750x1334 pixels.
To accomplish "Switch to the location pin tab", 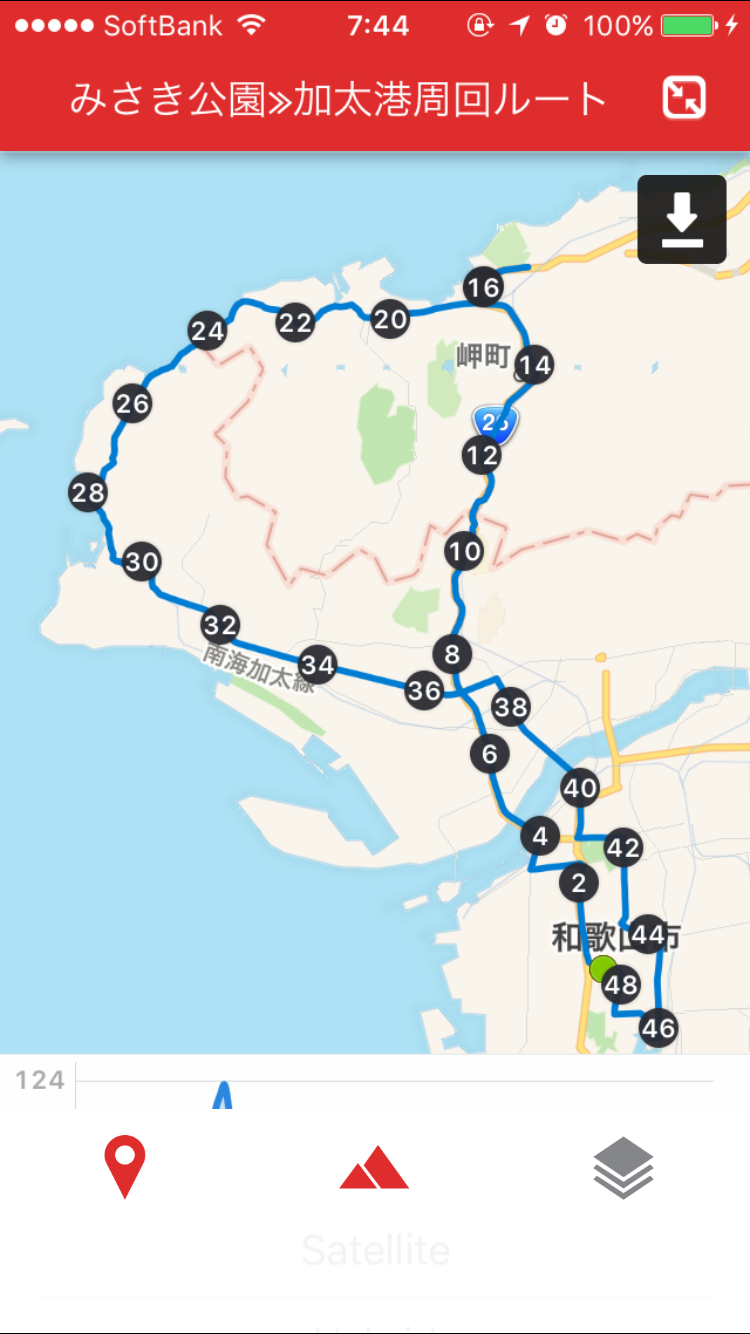I will tap(125, 1167).
